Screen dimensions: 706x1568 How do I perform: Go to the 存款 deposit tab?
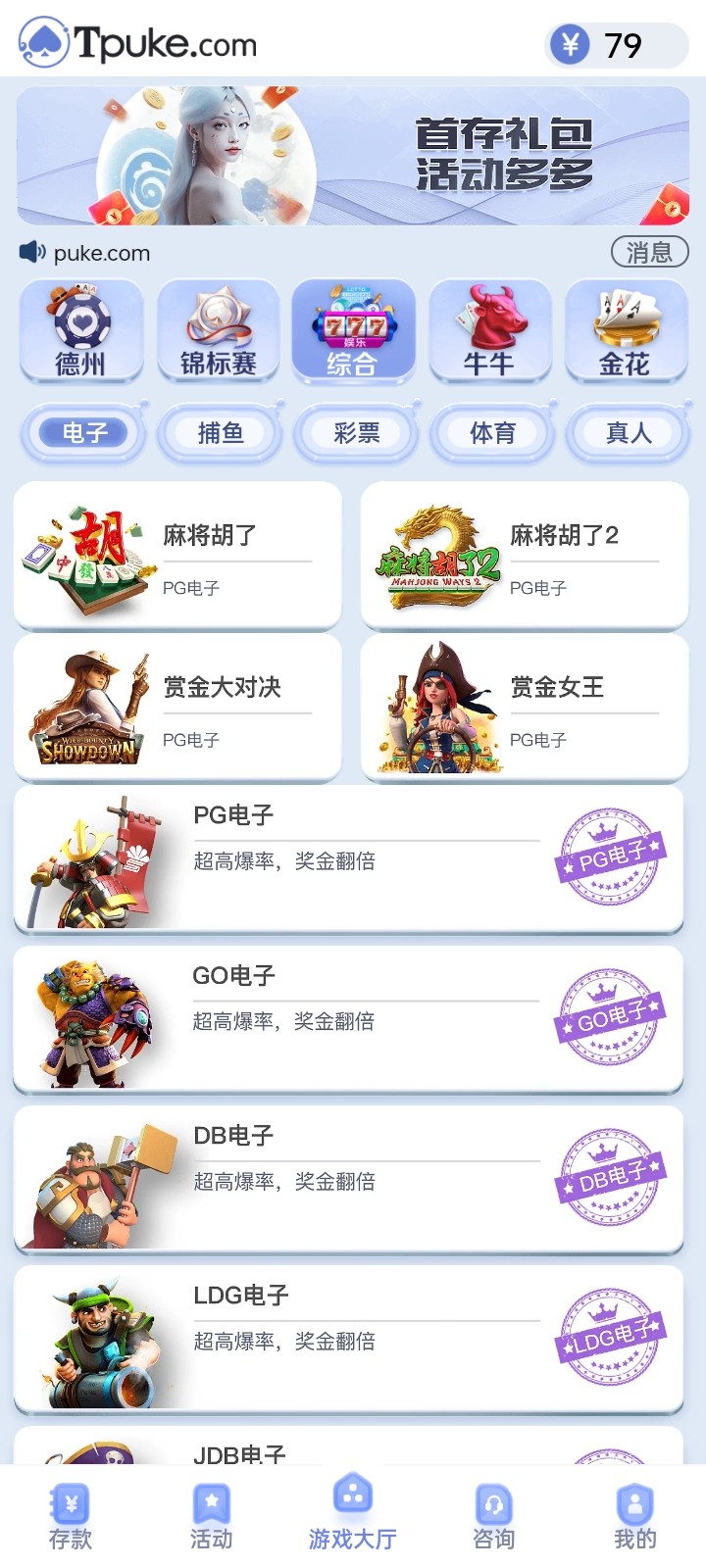pyautogui.click(x=71, y=1516)
